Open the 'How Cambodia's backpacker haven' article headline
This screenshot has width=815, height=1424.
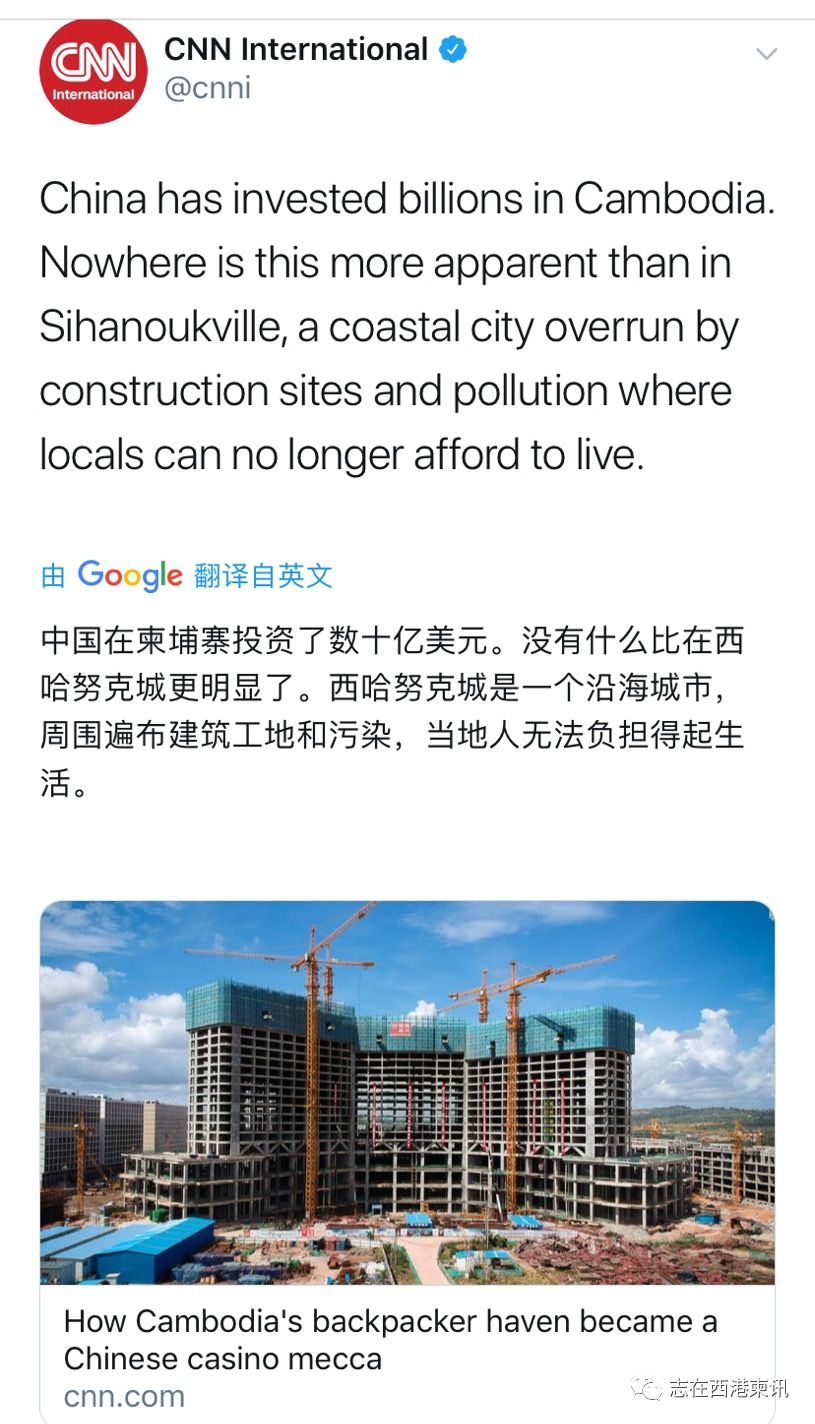390,1335
